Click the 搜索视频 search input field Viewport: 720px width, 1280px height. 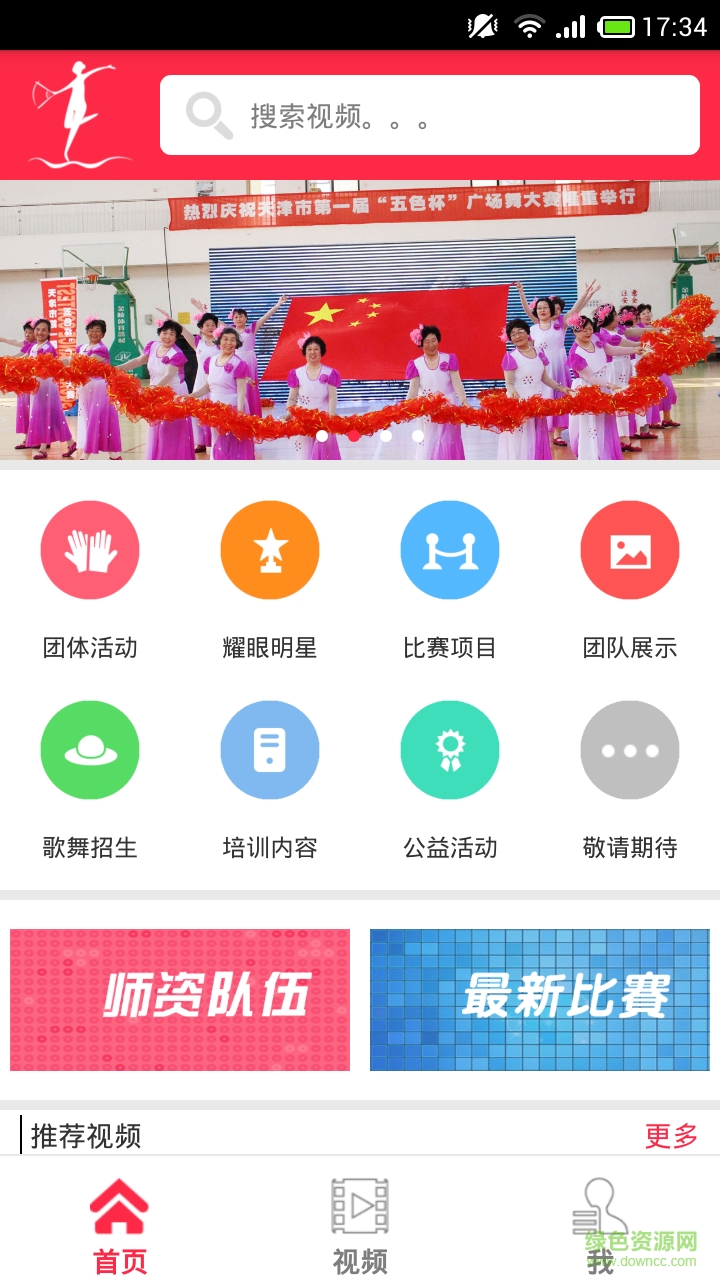pos(430,113)
